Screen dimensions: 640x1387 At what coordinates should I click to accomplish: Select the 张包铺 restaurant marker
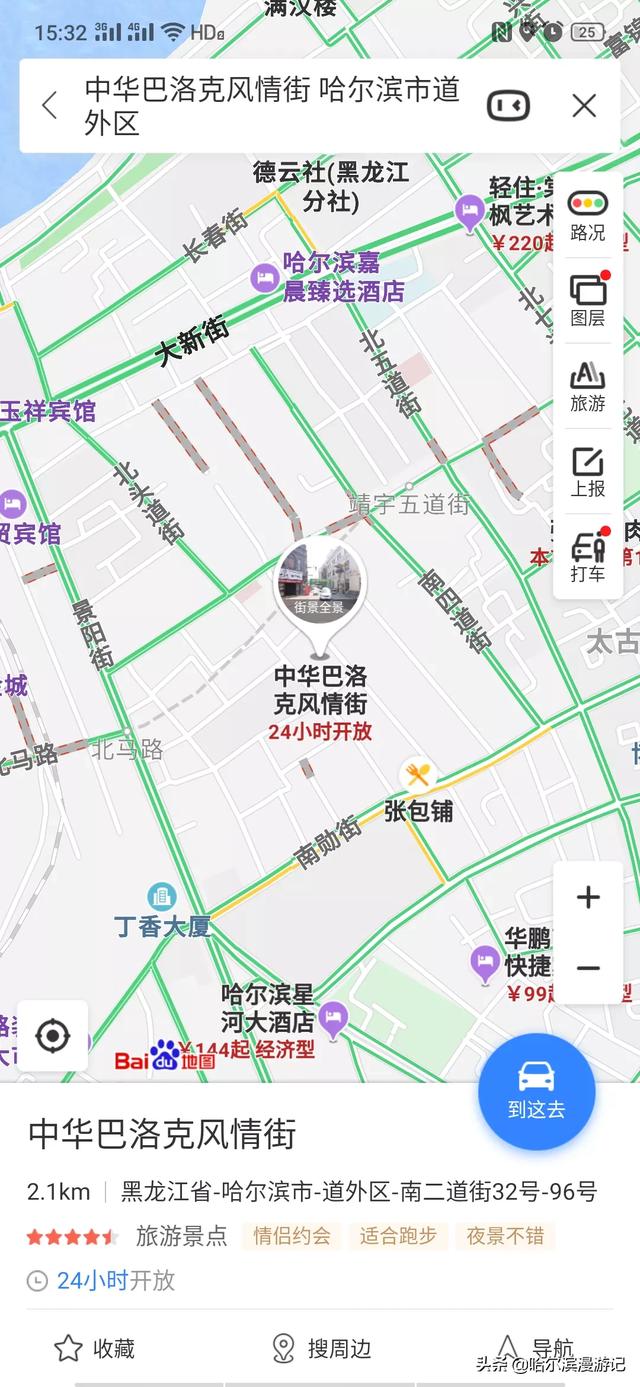[x=418, y=775]
